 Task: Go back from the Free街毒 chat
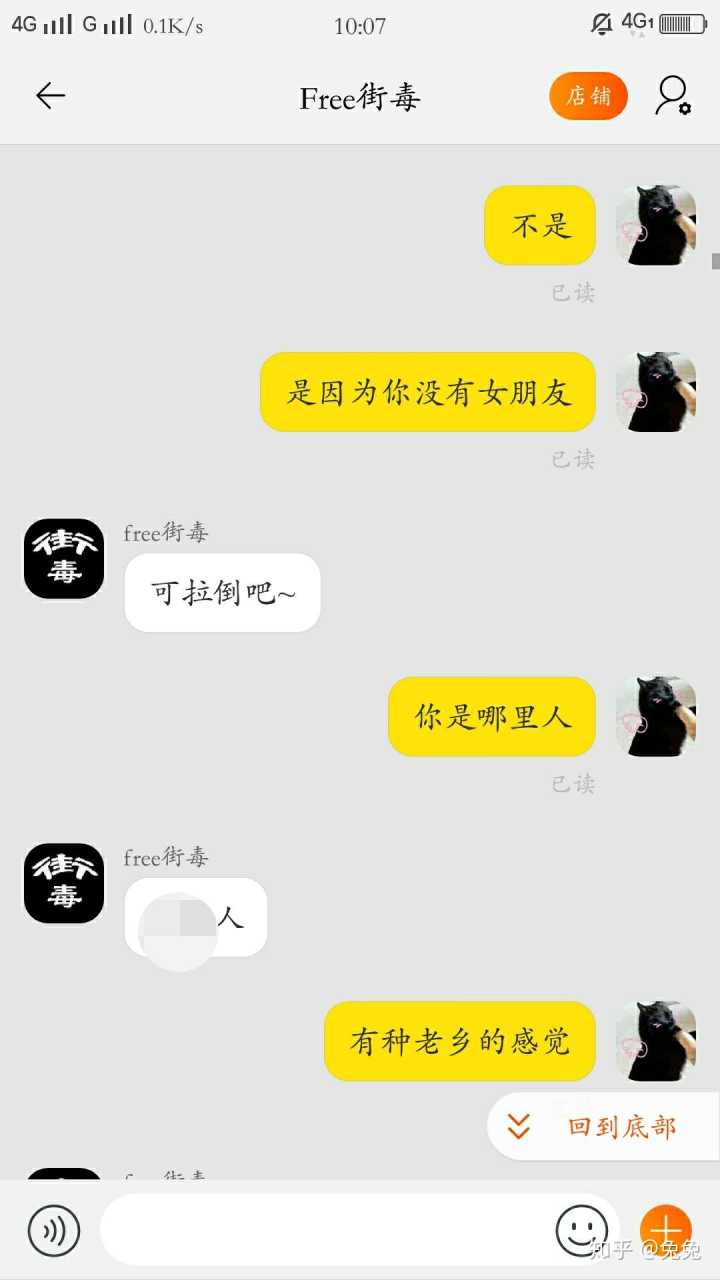50,96
